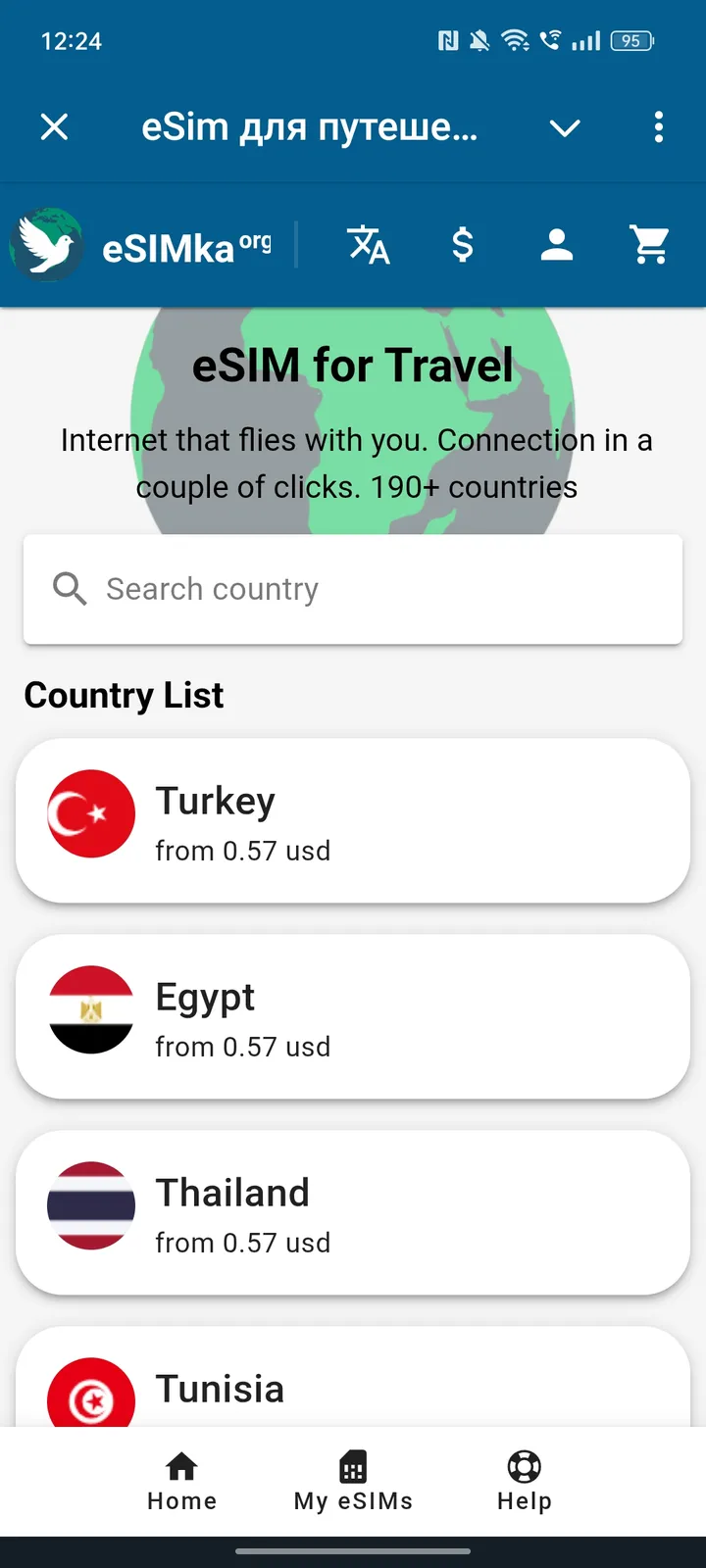Expand the page title dropdown chevron

pos(564,128)
